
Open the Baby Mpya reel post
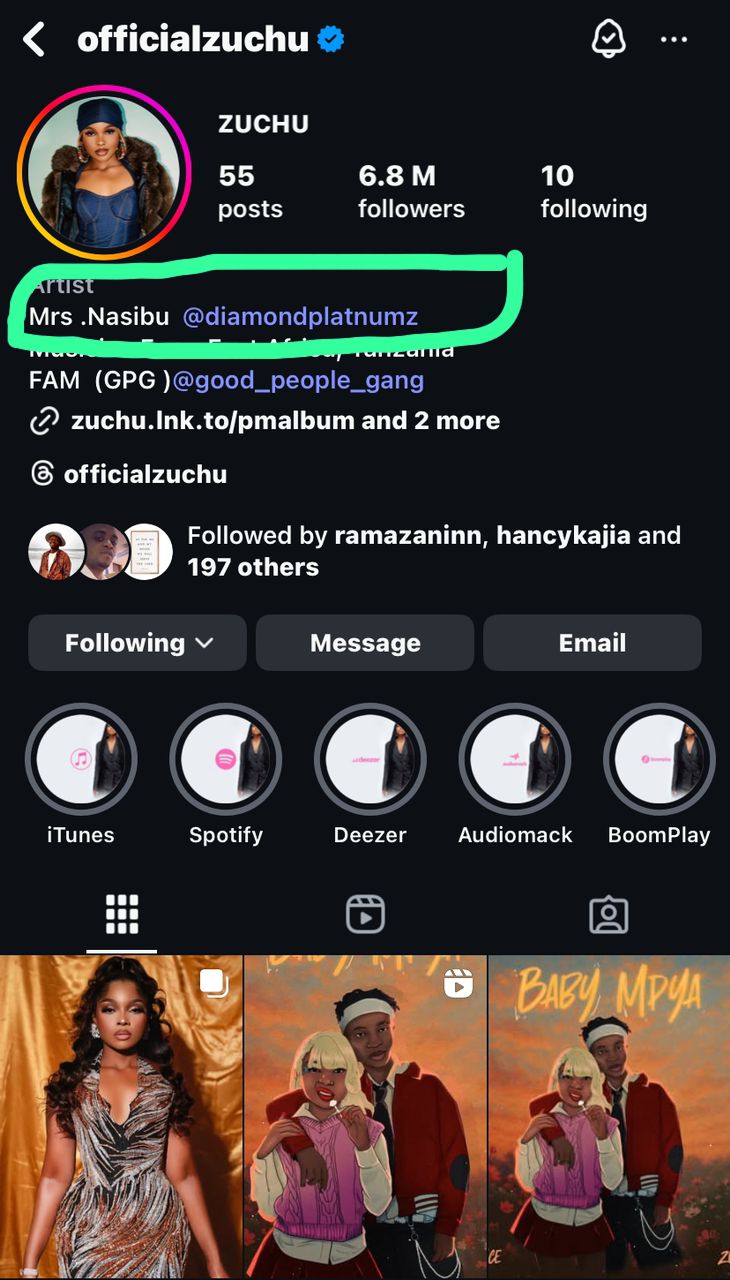click(x=365, y=1115)
